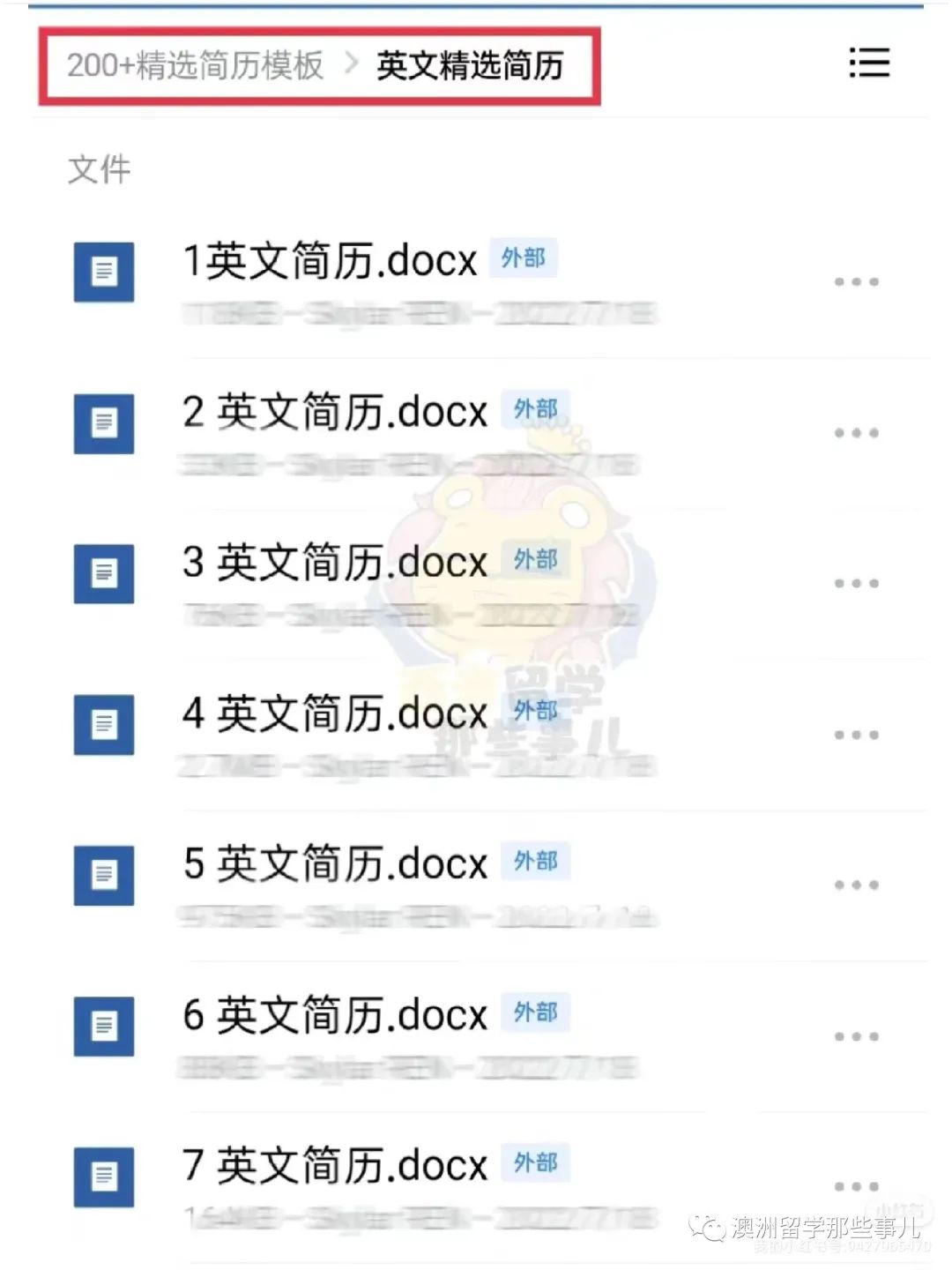Open options for 5 英文简历.docx

point(856,885)
